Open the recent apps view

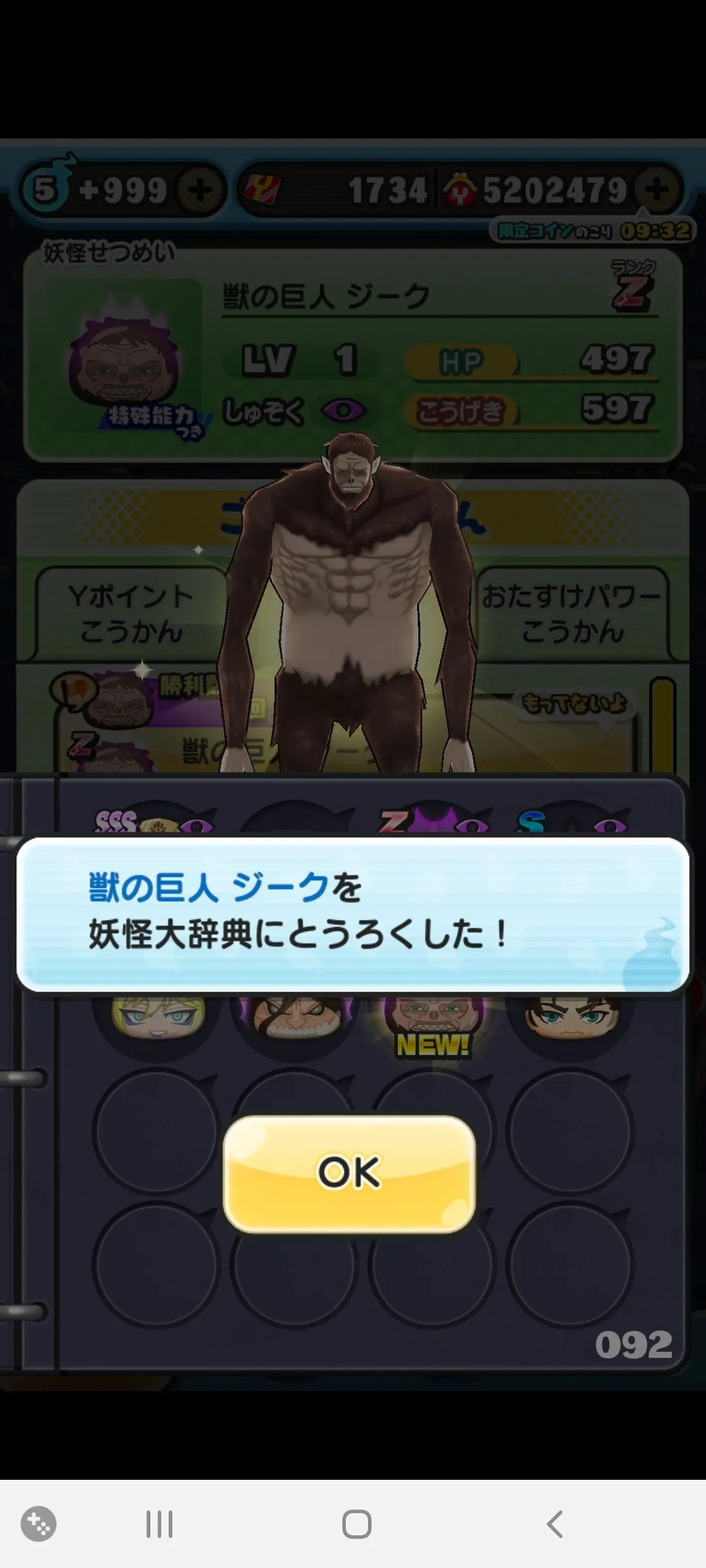click(160, 1524)
